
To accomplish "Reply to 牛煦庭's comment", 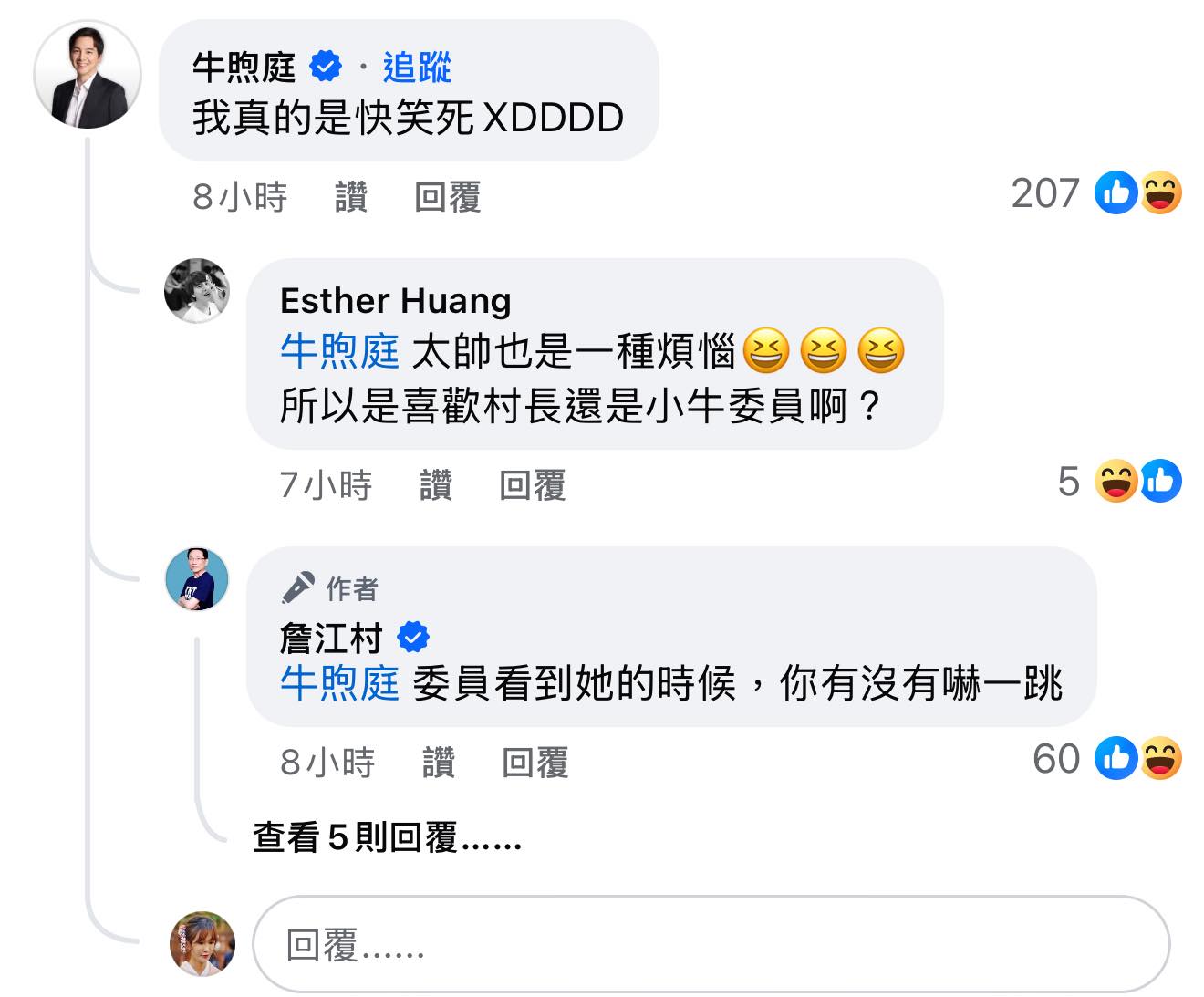I will point(447,197).
